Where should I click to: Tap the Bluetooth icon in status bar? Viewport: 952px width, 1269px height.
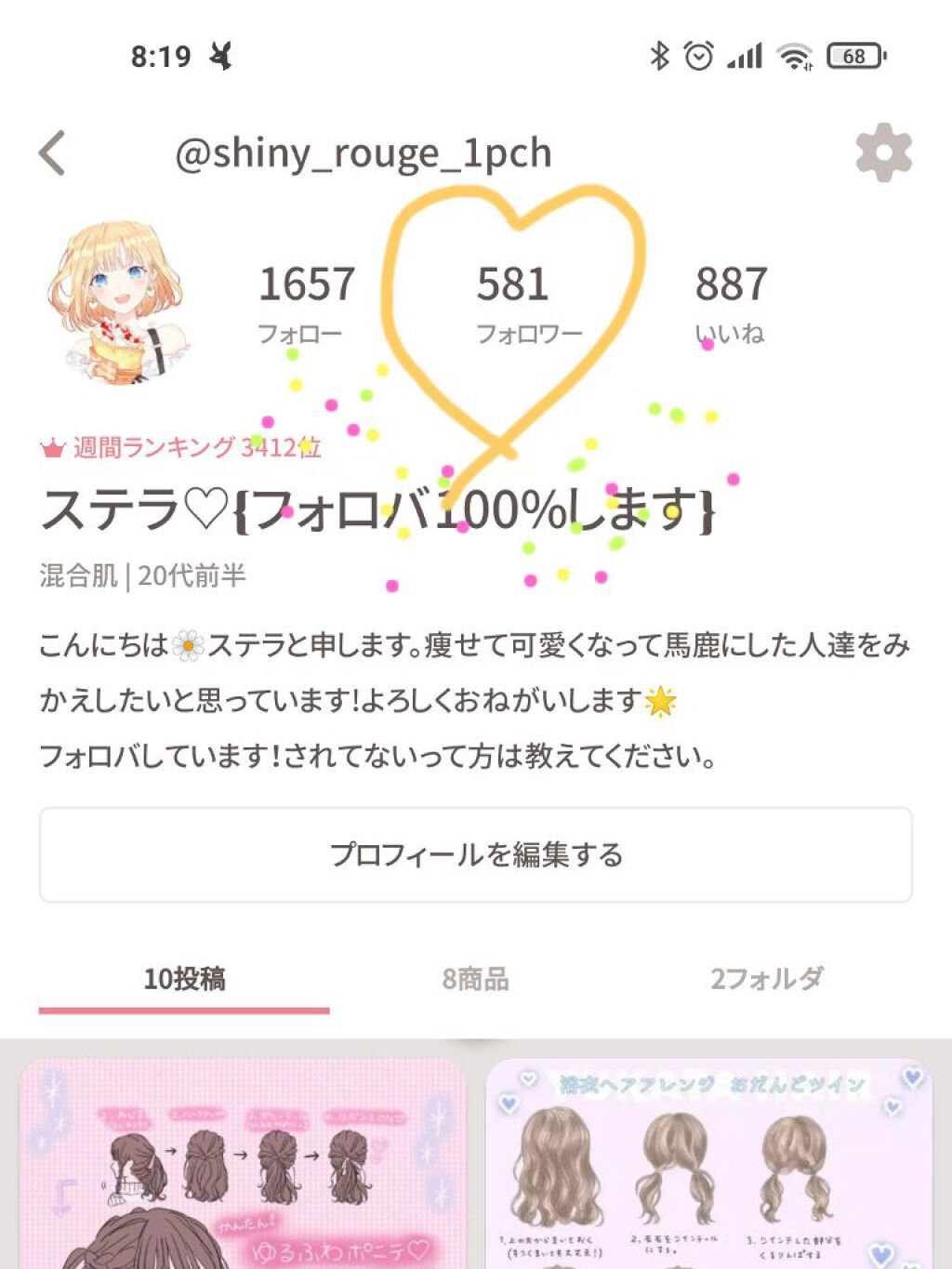click(659, 57)
